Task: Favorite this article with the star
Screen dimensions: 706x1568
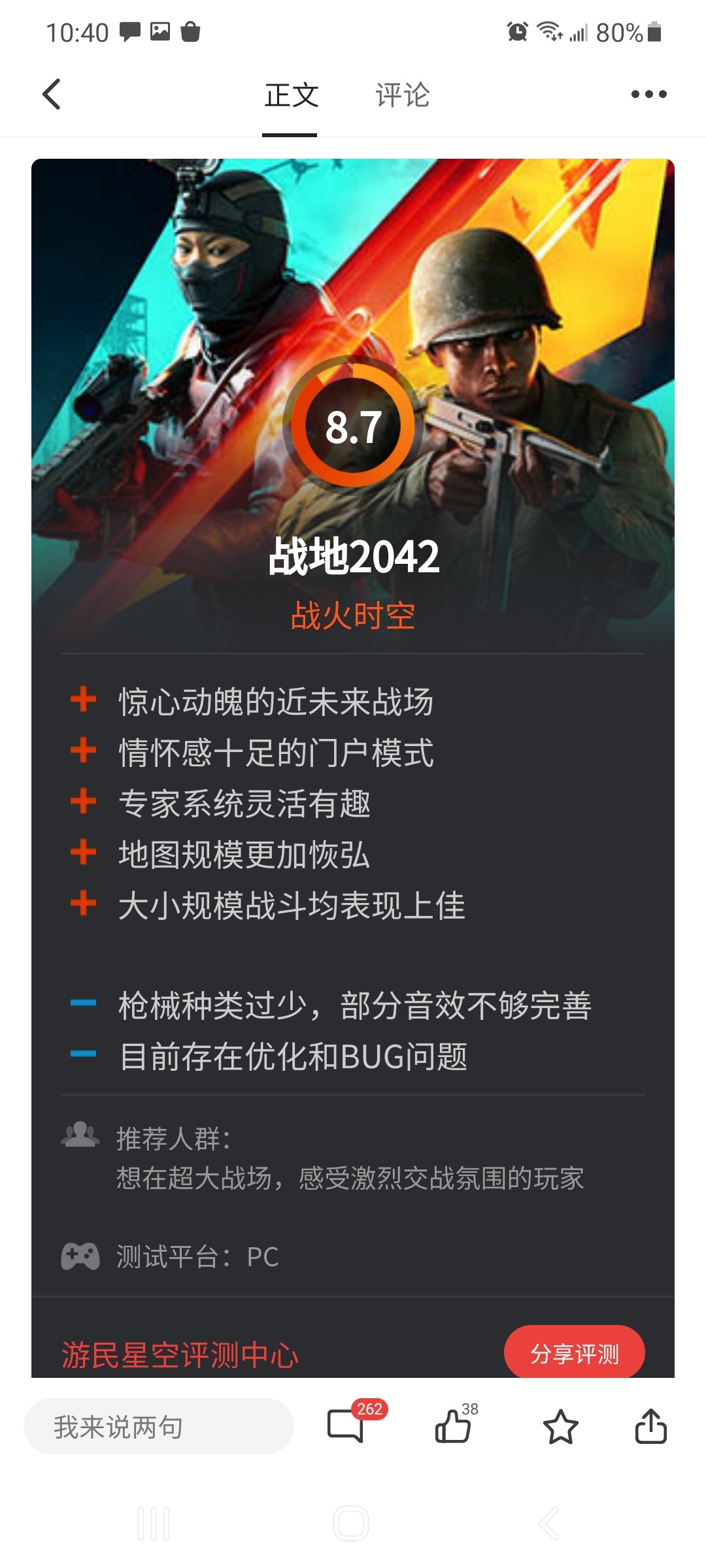Action: 561,1427
